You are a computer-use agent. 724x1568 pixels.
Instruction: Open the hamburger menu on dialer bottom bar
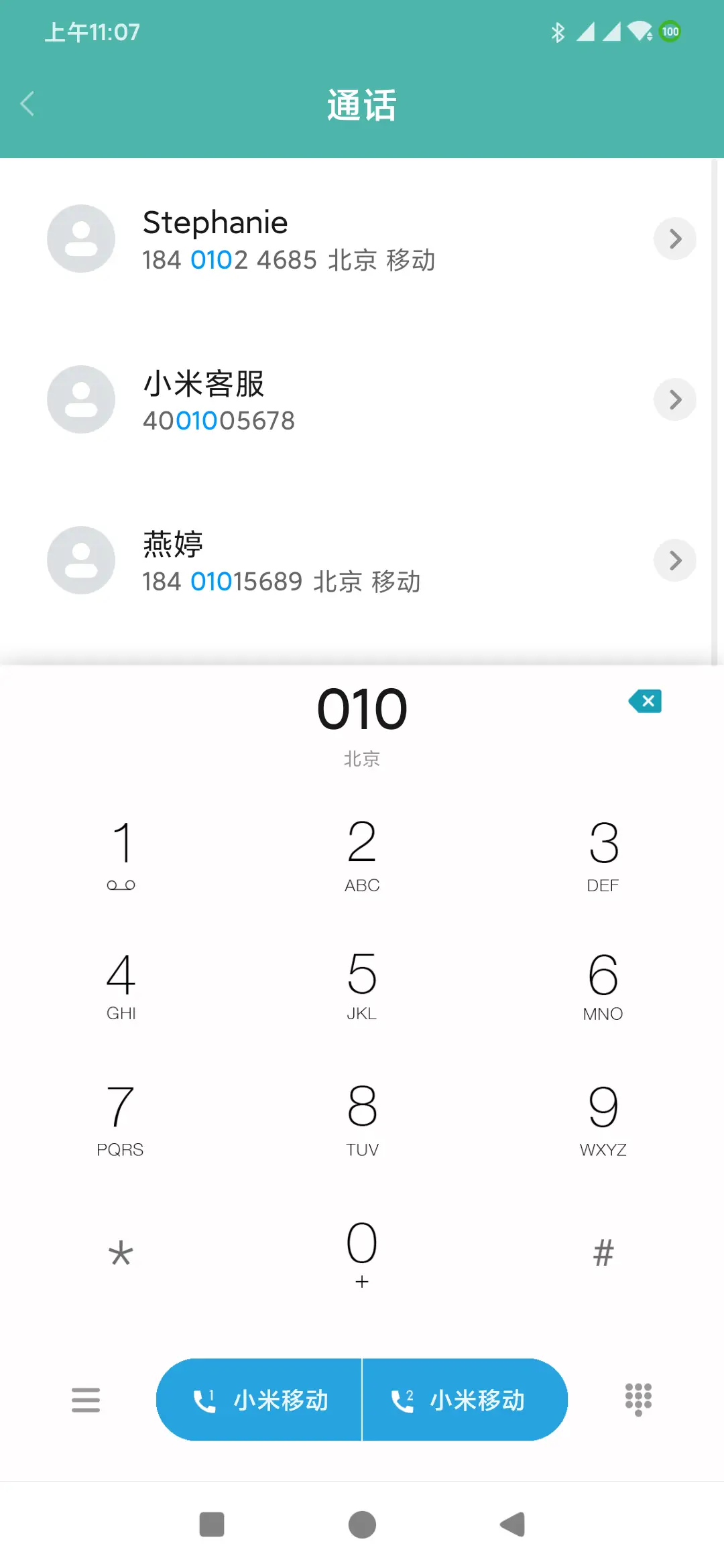coord(86,1400)
